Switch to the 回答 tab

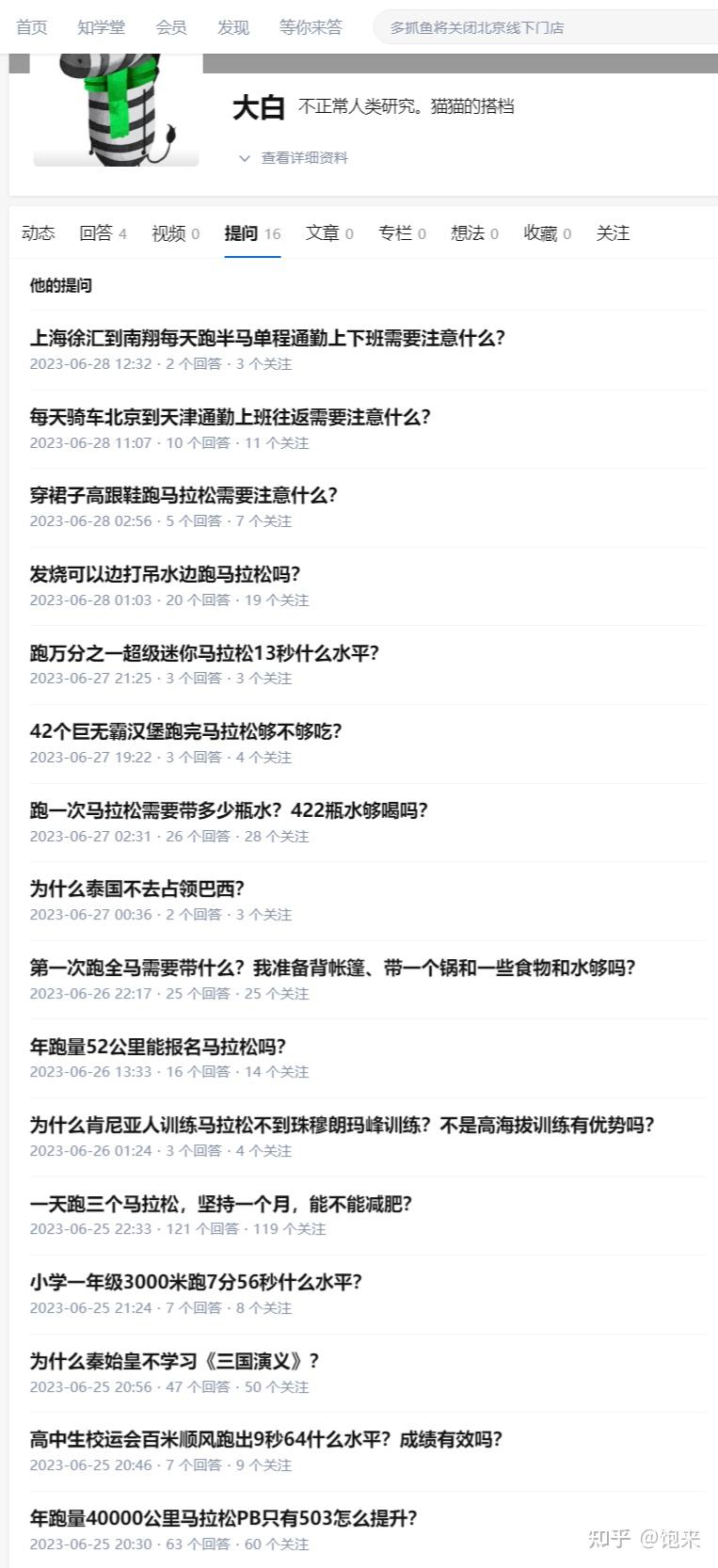point(103,232)
